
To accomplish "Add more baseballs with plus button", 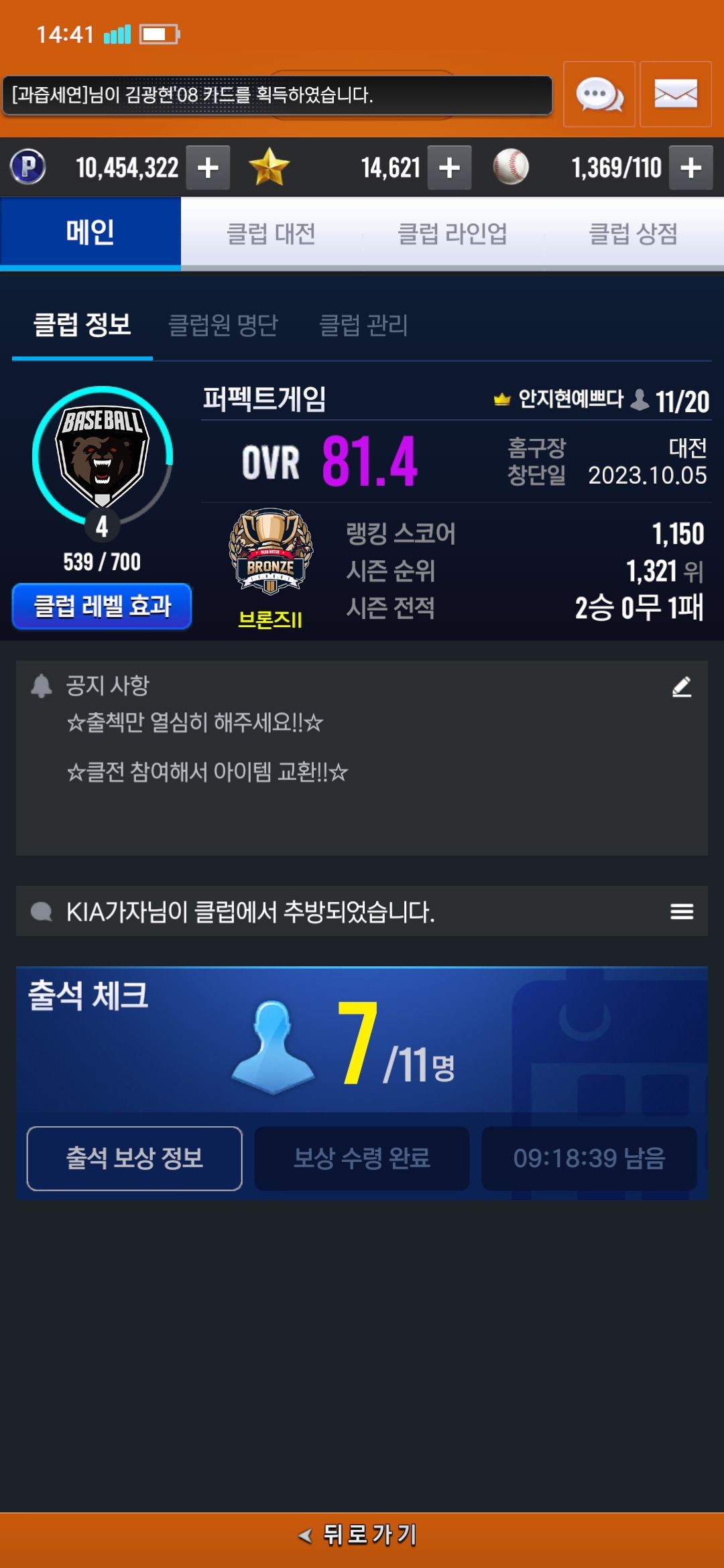I will [x=690, y=168].
